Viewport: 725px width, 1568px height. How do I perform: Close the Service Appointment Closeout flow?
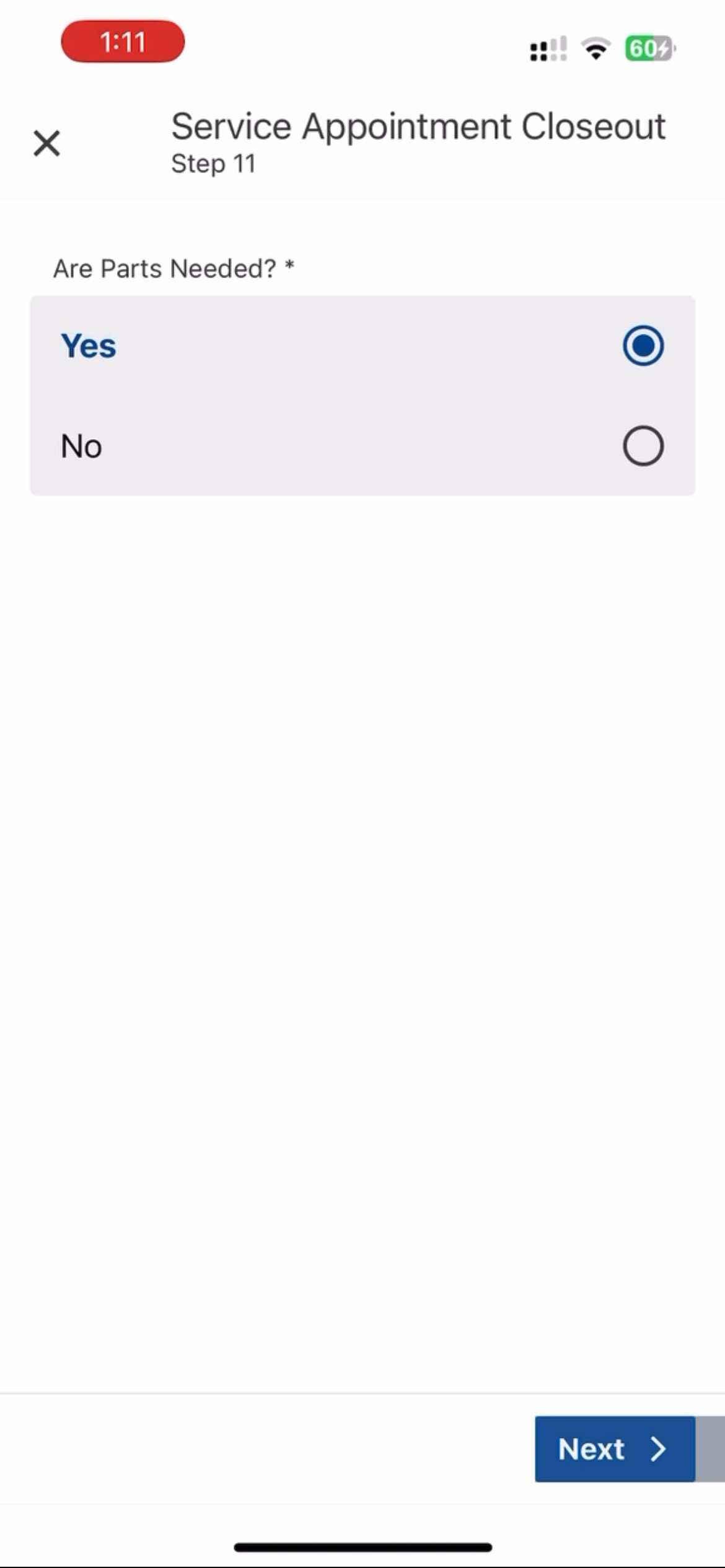click(x=46, y=144)
